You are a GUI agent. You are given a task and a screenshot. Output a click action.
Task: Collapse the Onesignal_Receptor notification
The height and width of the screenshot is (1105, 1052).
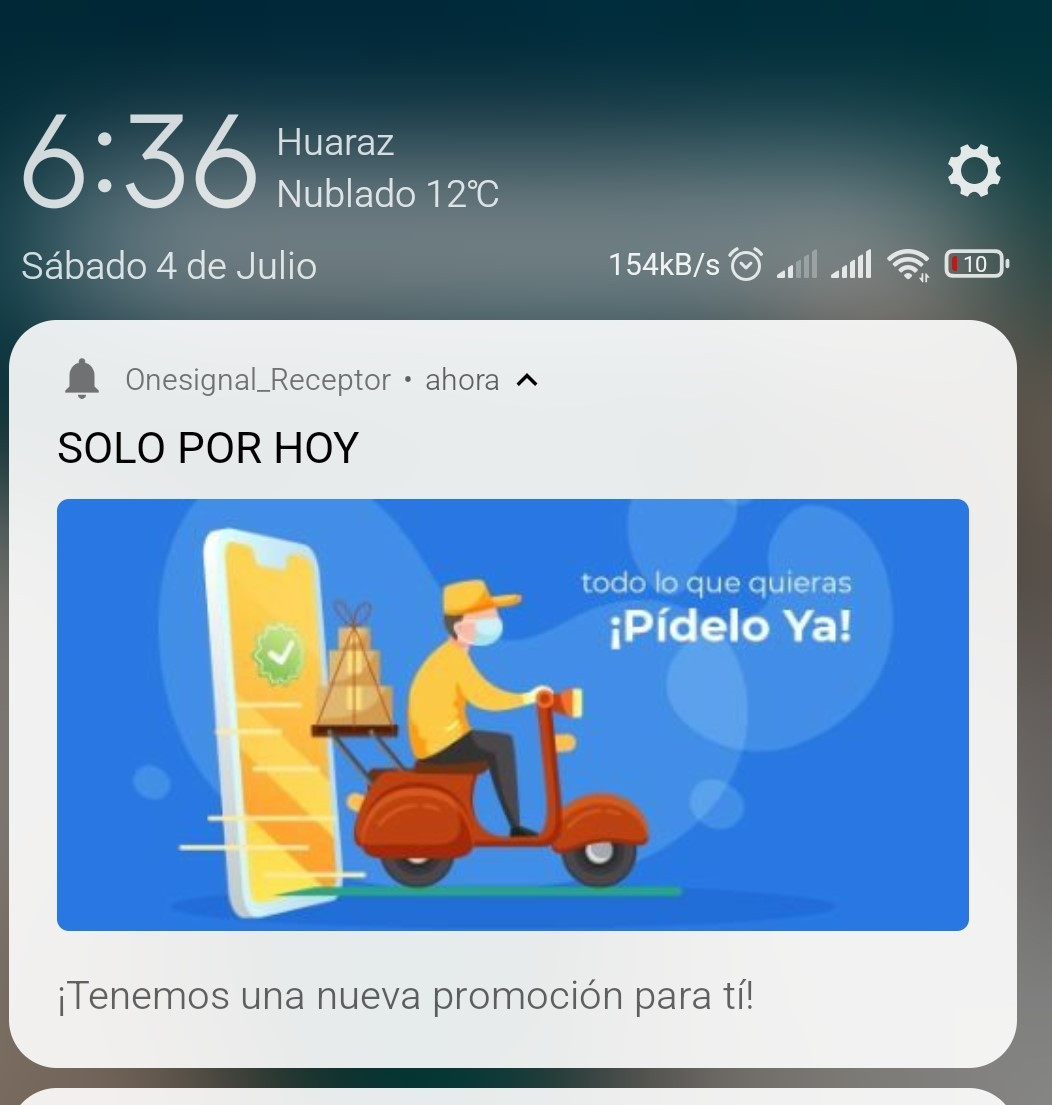[527, 380]
